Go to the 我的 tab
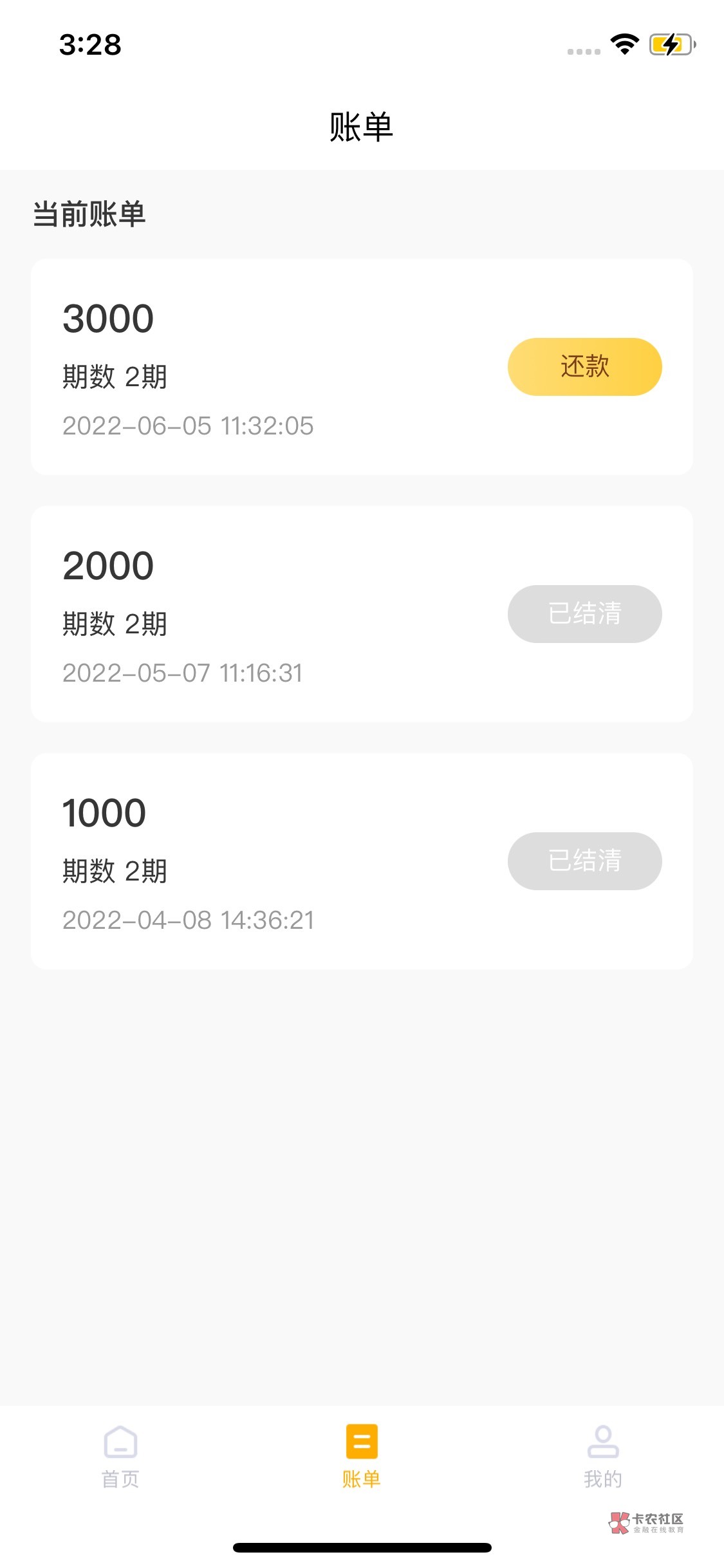Screen dimensions: 724x1568 tap(602, 1457)
